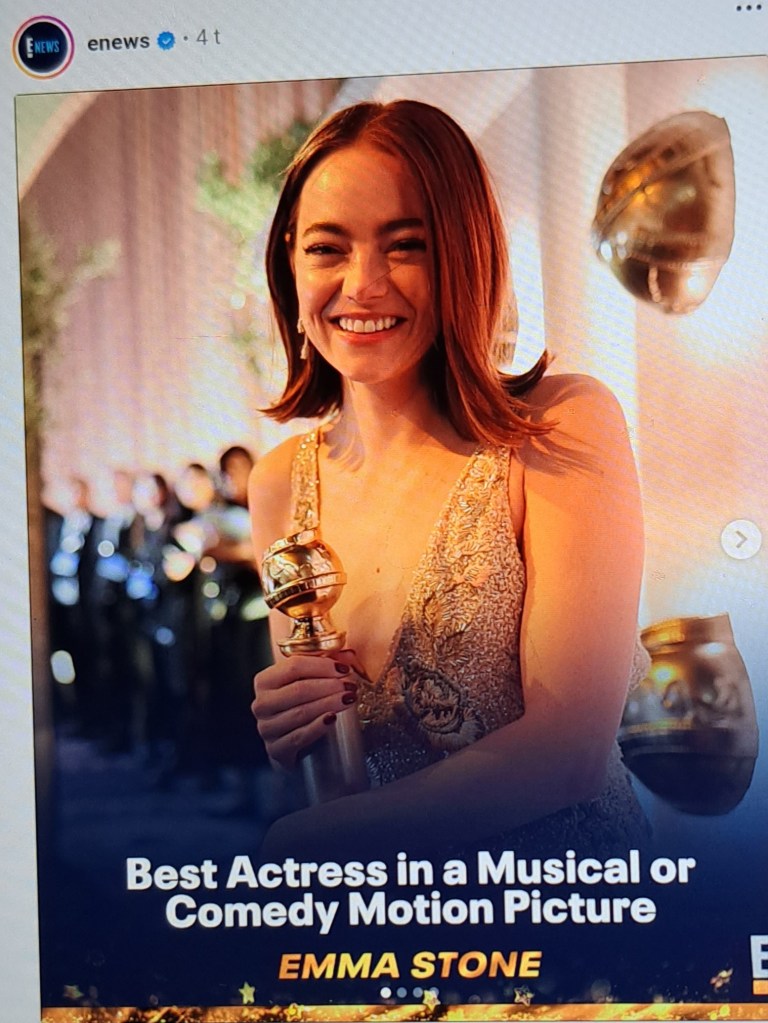Open the enews username link
The width and height of the screenshot is (768, 1023).
[x=118, y=41]
